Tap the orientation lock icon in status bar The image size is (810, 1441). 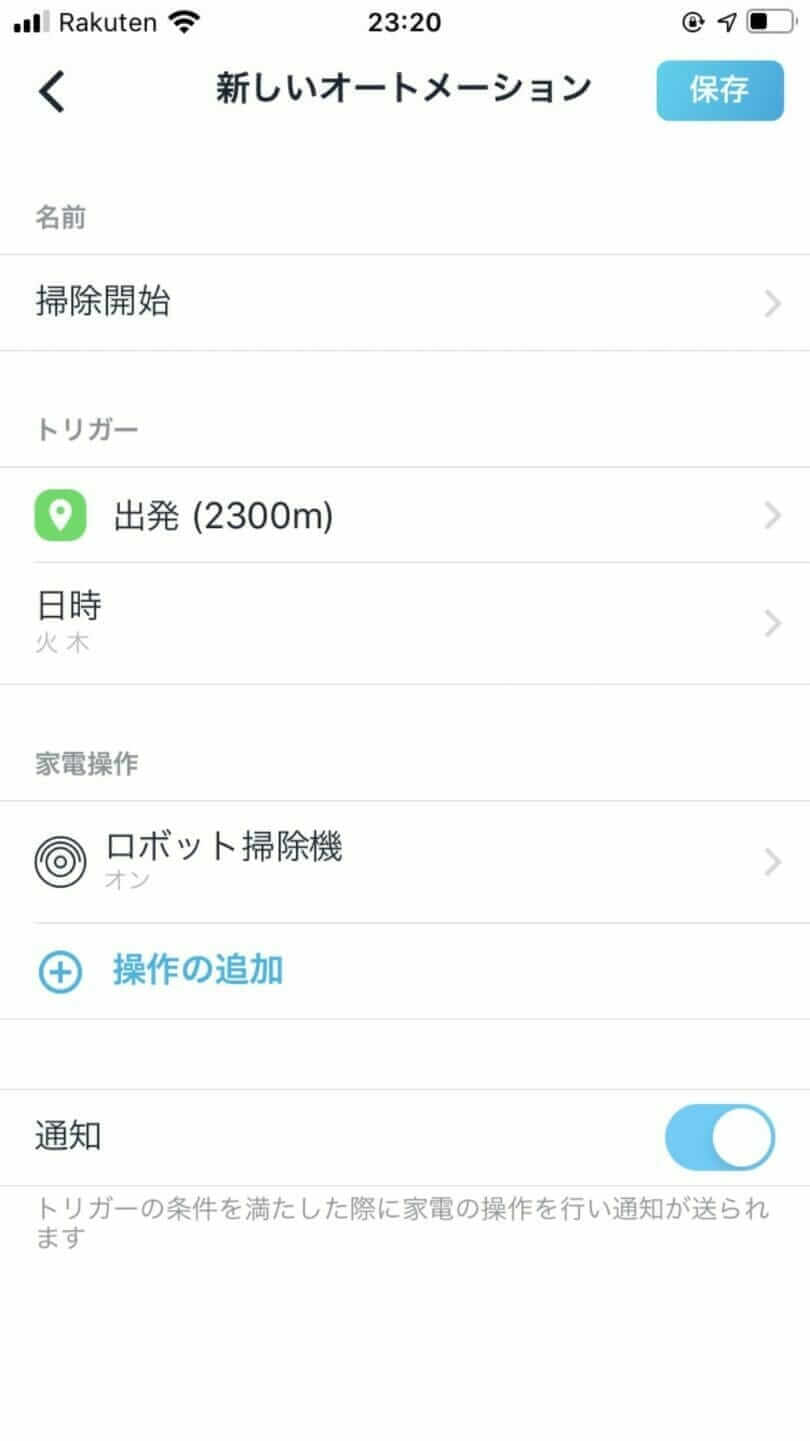tap(694, 21)
